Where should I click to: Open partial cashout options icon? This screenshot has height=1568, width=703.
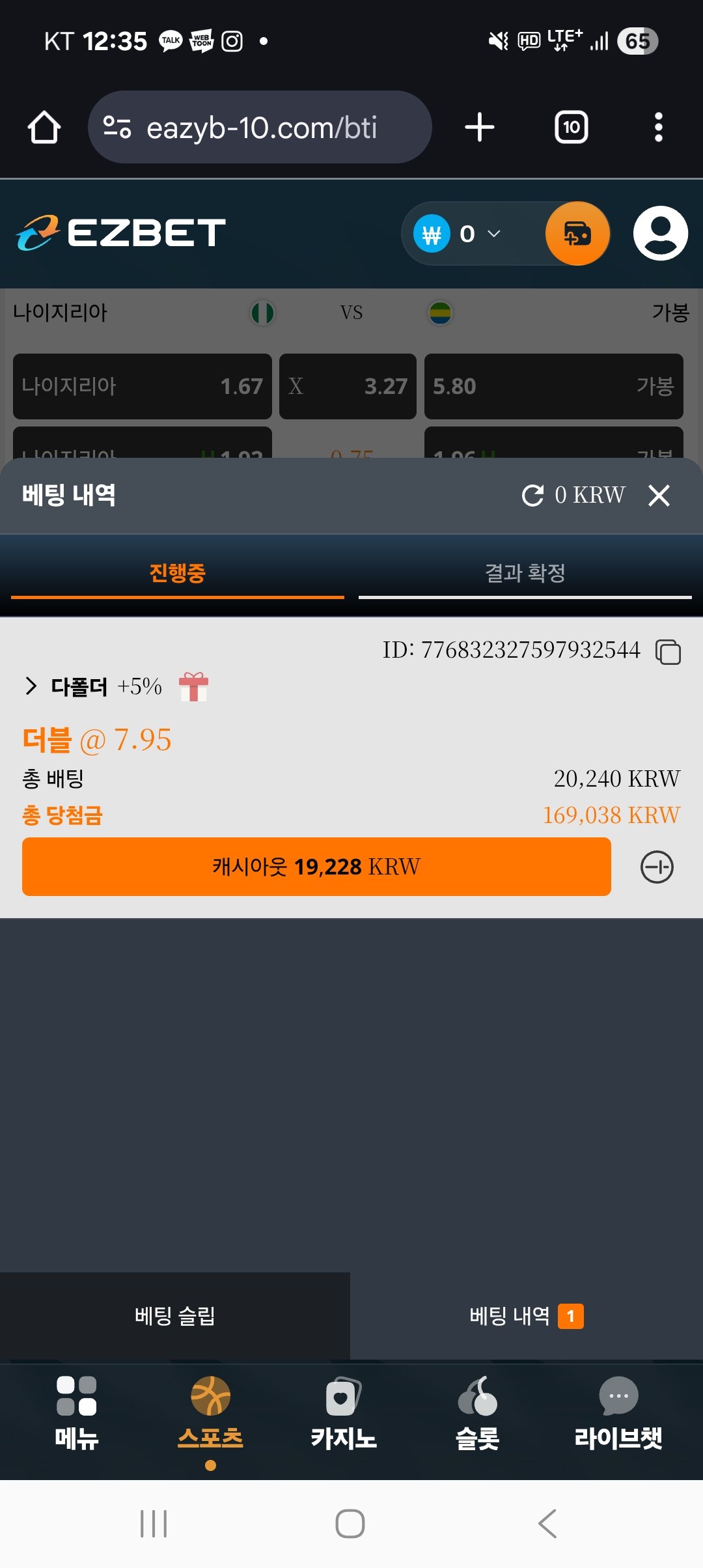657,867
